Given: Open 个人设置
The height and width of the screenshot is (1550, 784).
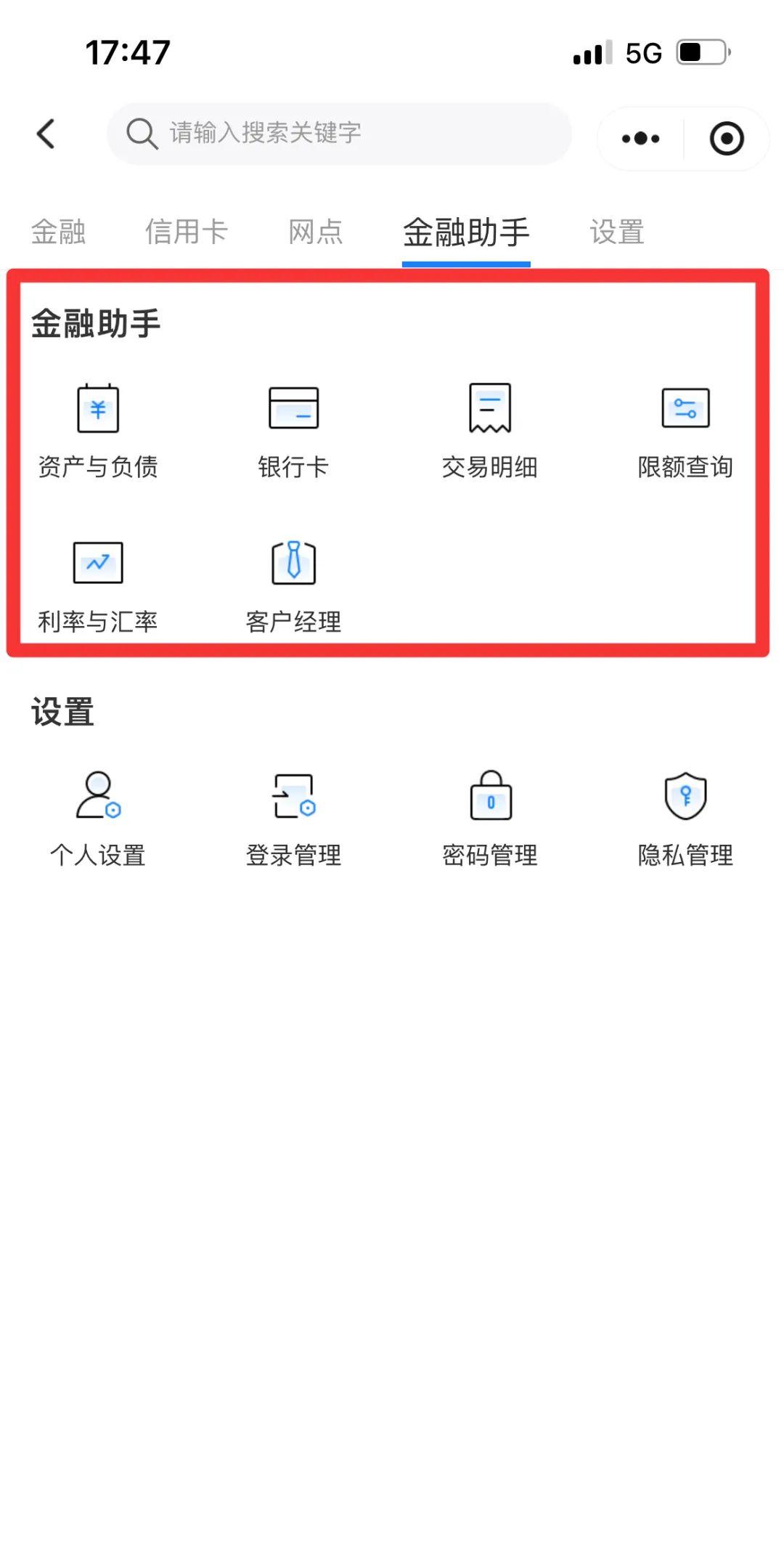Looking at the screenshot, I should 98,819.
